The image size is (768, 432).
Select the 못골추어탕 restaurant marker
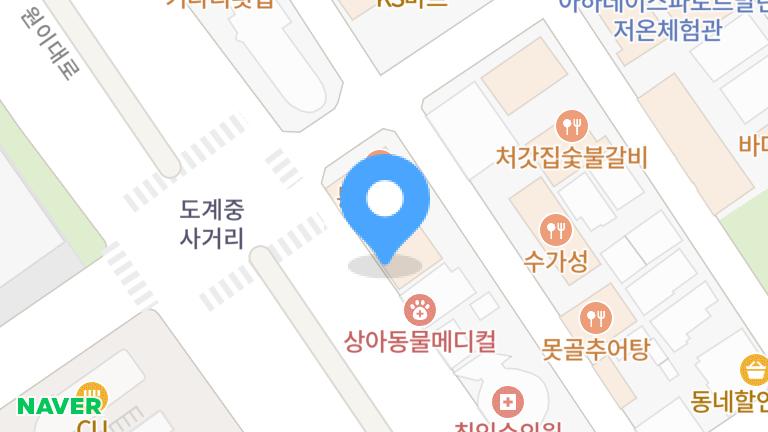[597, 318]
